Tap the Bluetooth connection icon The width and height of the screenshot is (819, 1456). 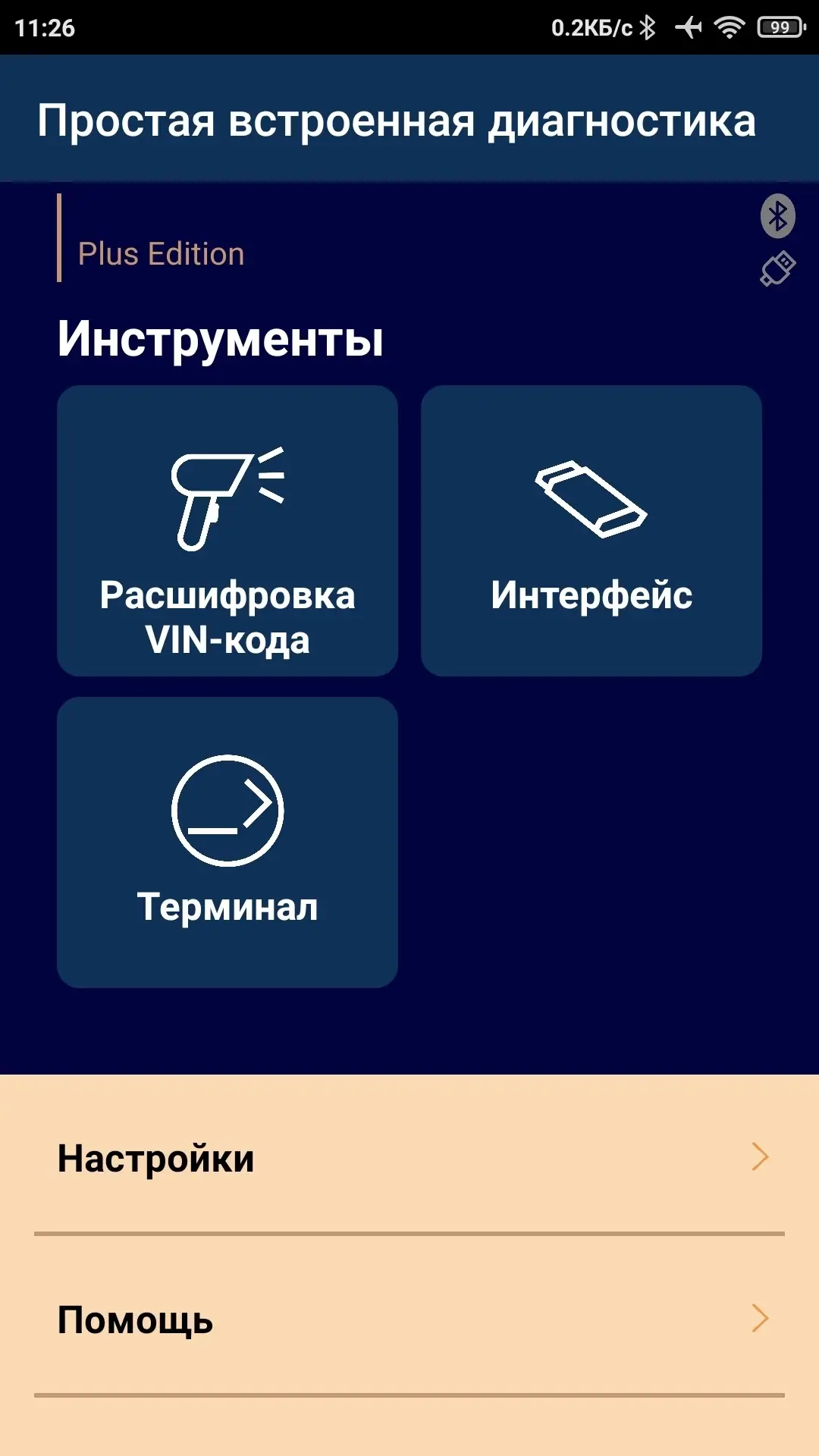point(778,217)
